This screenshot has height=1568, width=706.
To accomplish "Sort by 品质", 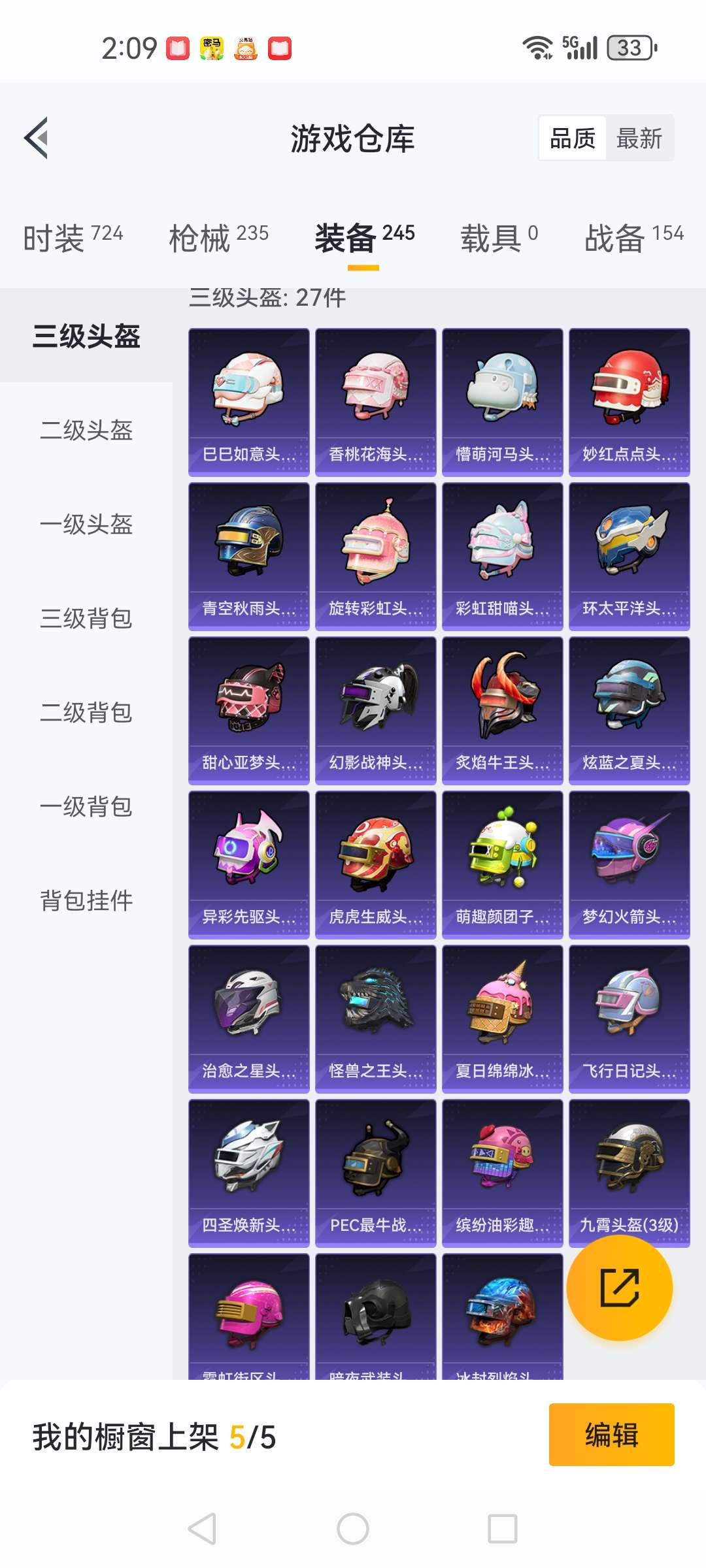I will [x=573, y=139].
